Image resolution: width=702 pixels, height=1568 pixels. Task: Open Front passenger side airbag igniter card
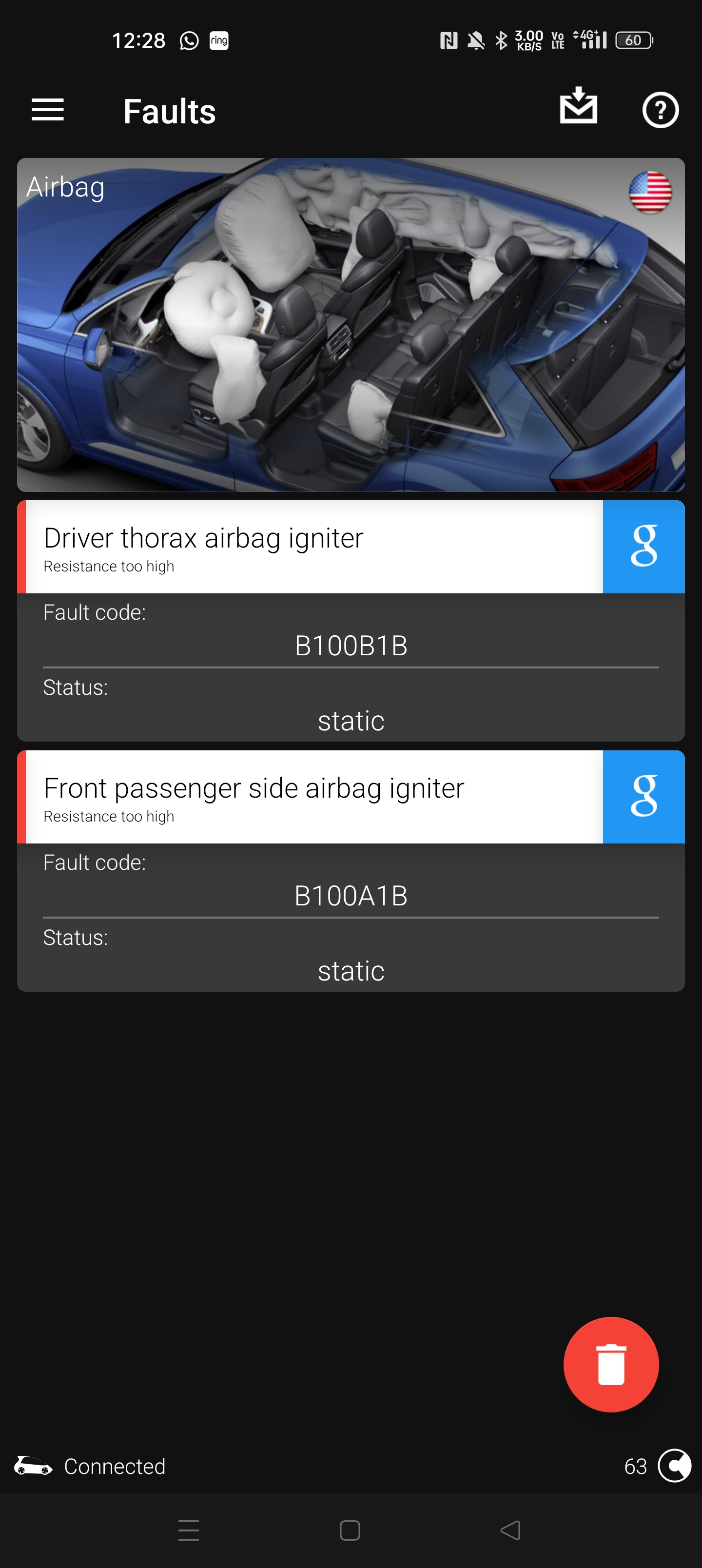310,797
